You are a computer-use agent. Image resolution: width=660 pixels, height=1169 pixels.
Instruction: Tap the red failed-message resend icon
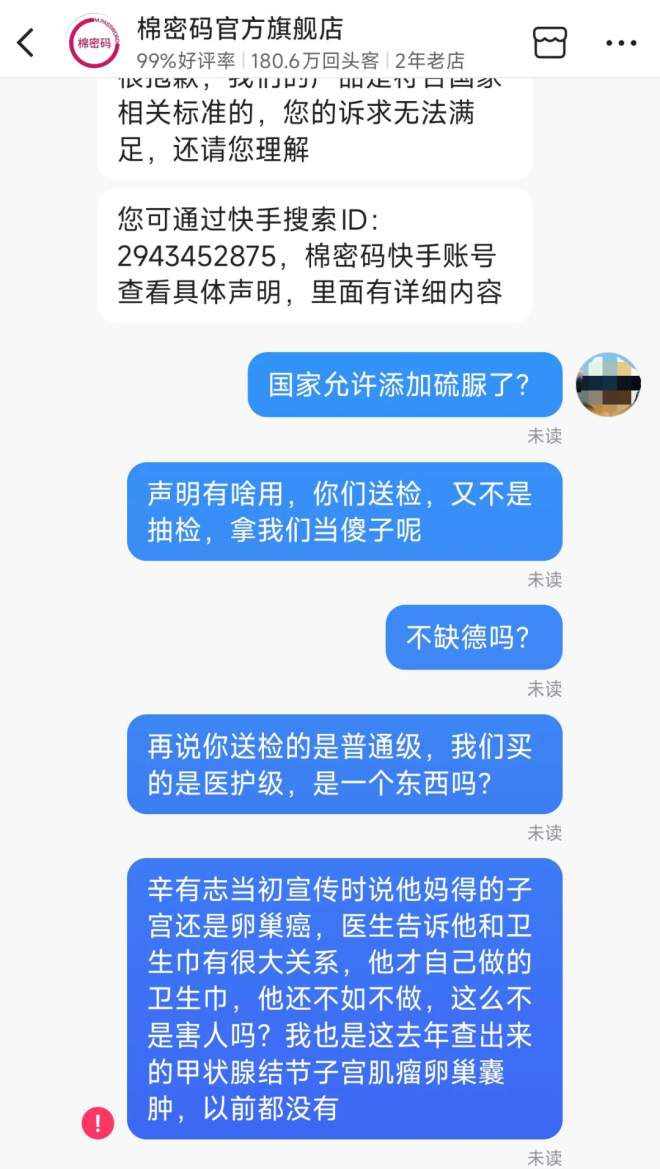click(98, 1123)
